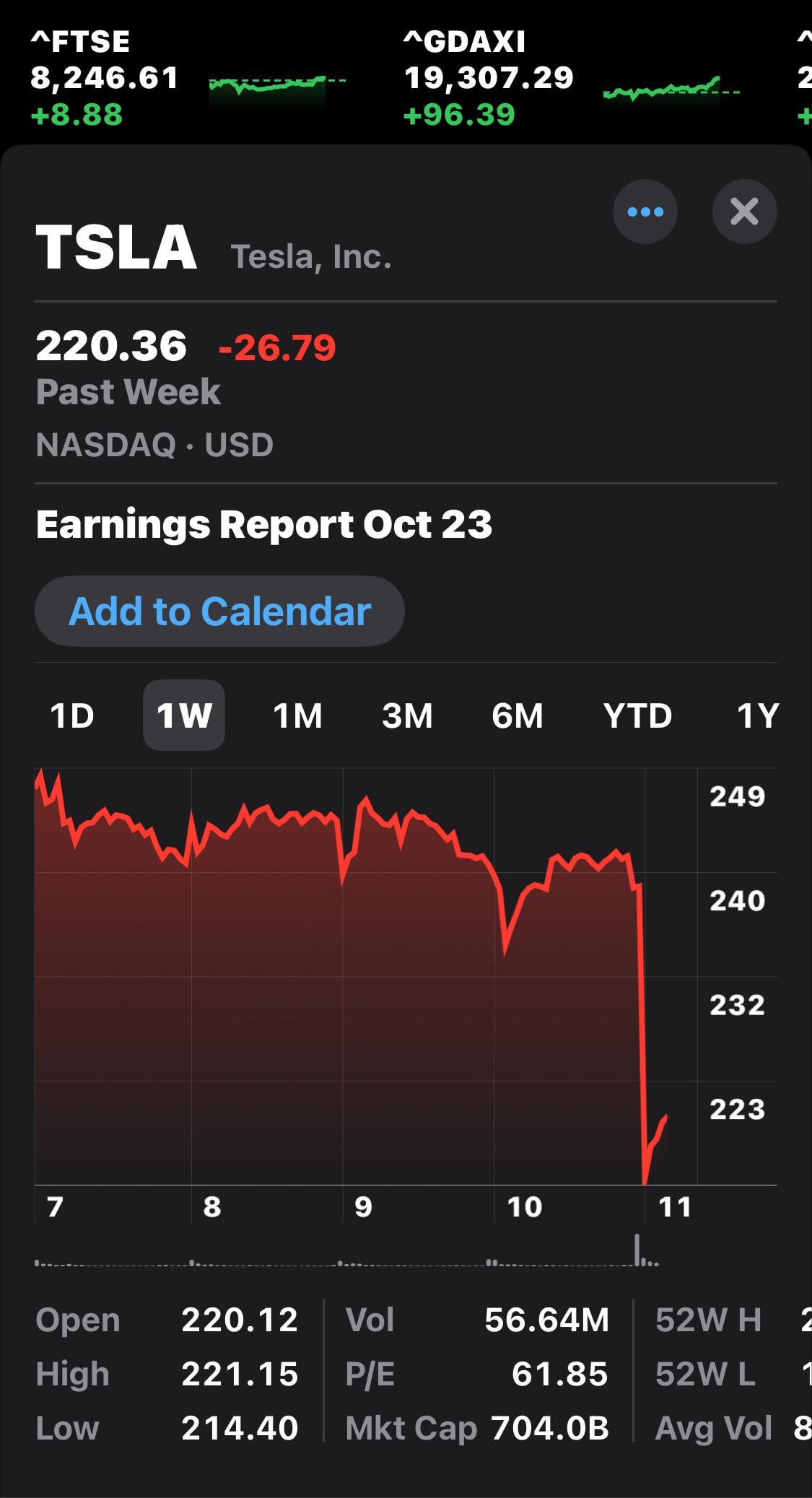Switch chart to 1Y range

click(x=757, y=715)
